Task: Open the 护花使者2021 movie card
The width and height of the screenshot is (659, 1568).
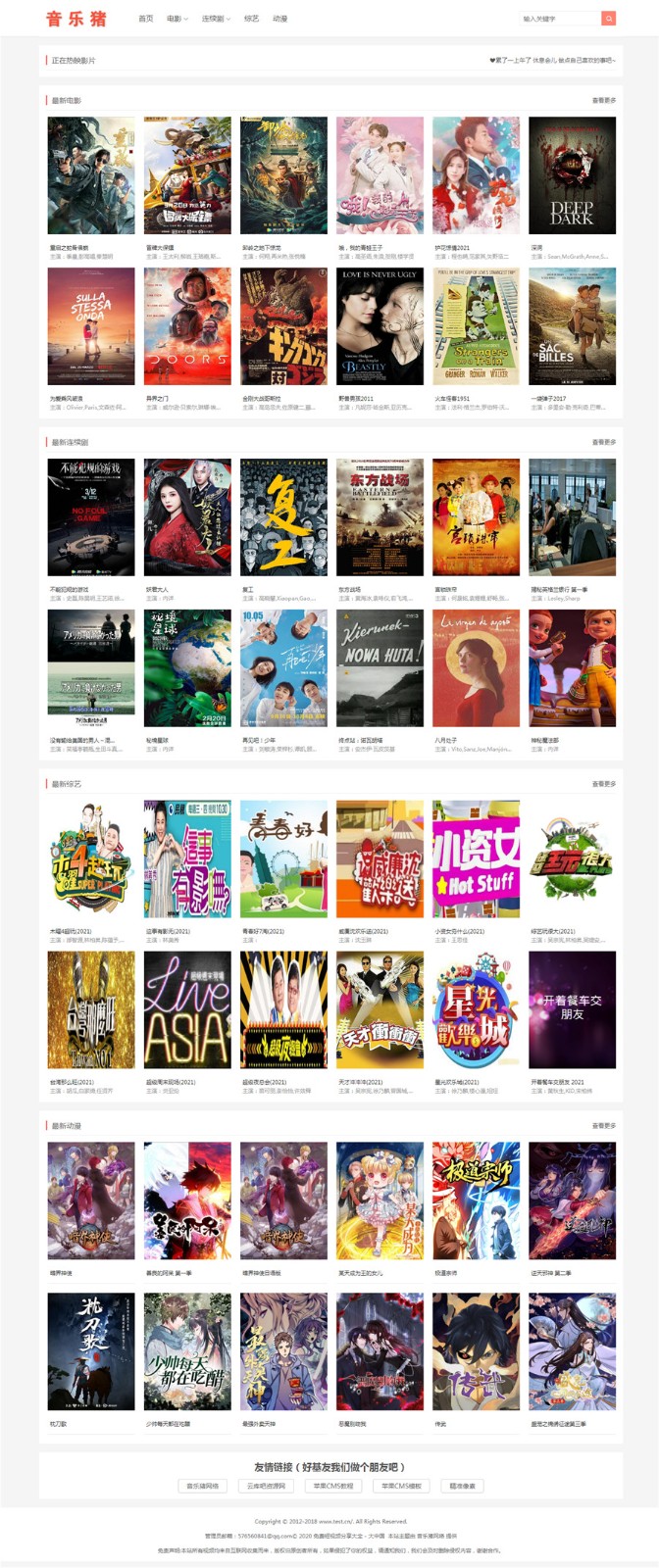Action: [477, 176]
